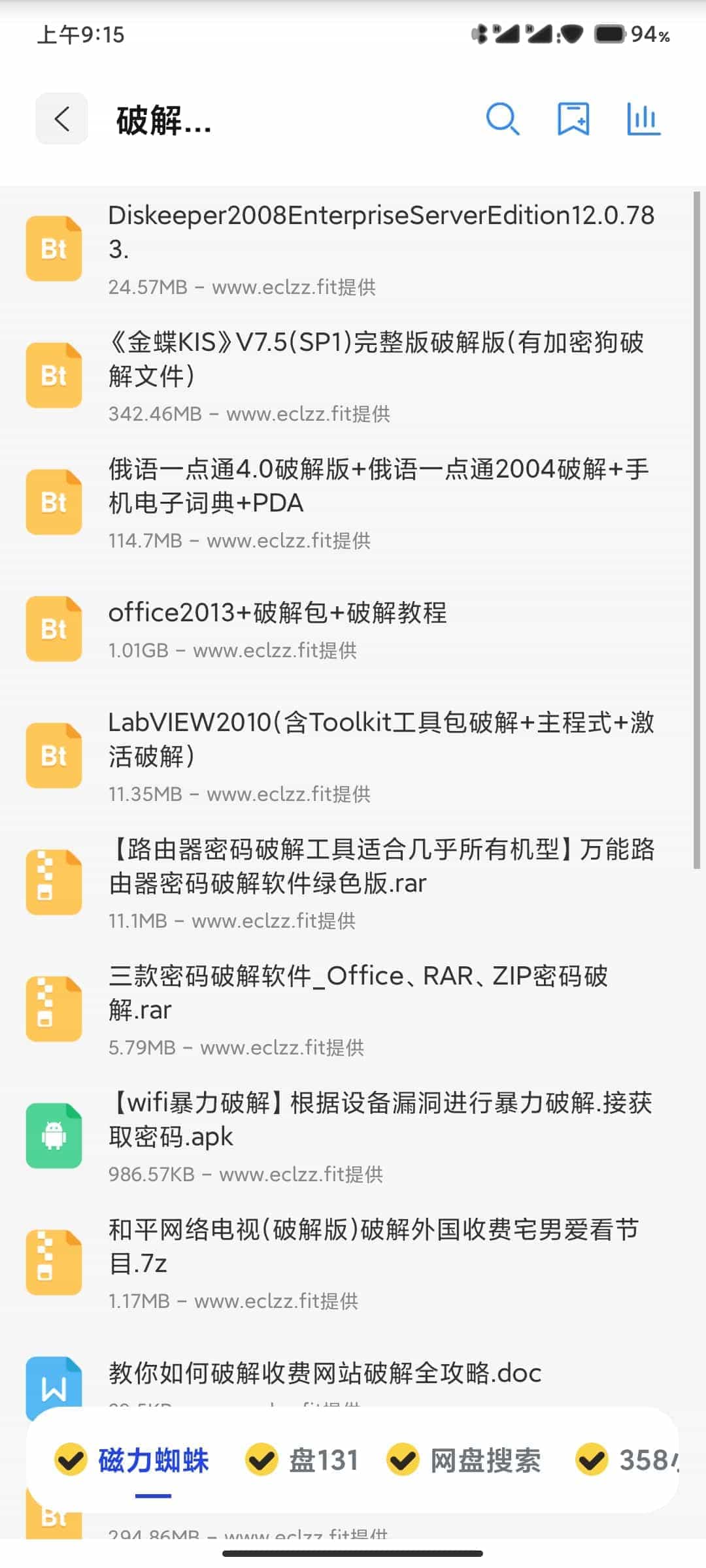
Task: Open the wifi暴力破解 apk result
Action: pyautogui.click(x=346, y=1137)
